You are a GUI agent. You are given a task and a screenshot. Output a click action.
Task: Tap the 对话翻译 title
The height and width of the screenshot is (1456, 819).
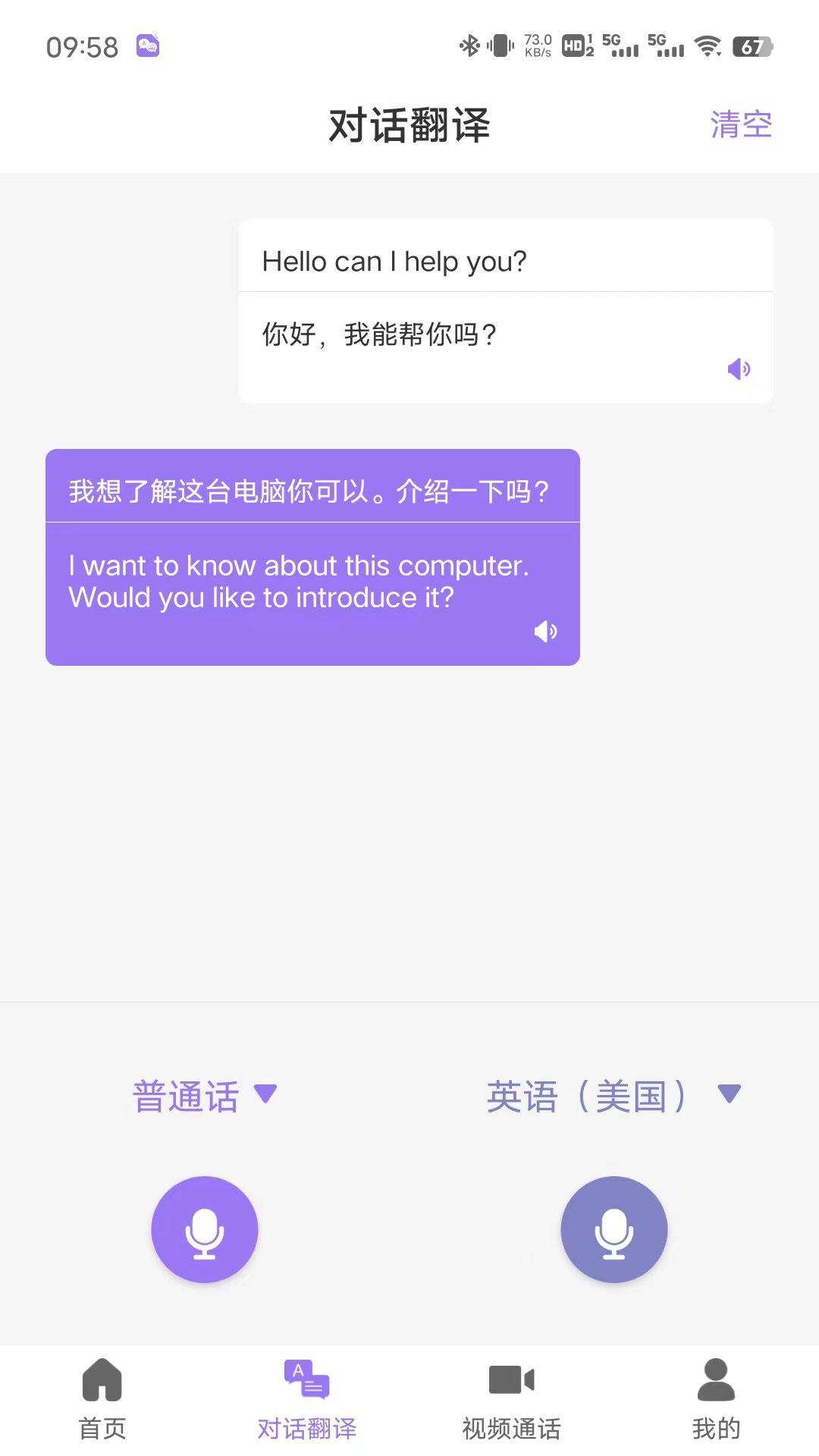[409, 126]
